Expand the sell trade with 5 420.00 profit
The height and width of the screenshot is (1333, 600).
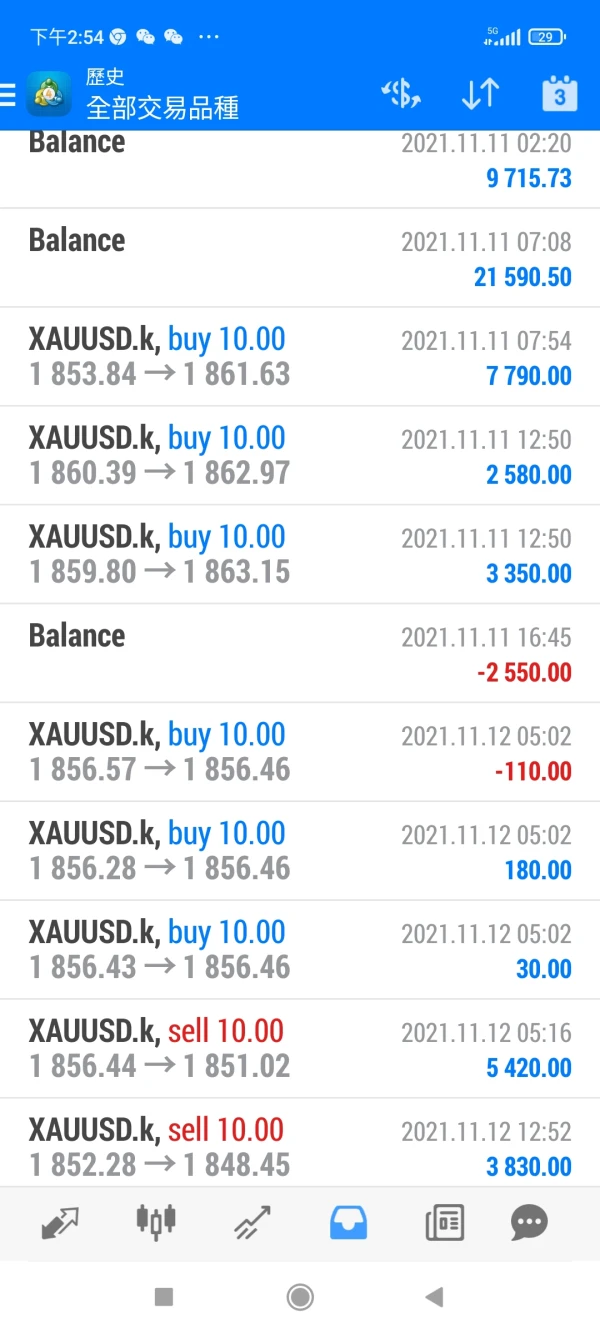pyautogui.click(x=300, y=1049)
